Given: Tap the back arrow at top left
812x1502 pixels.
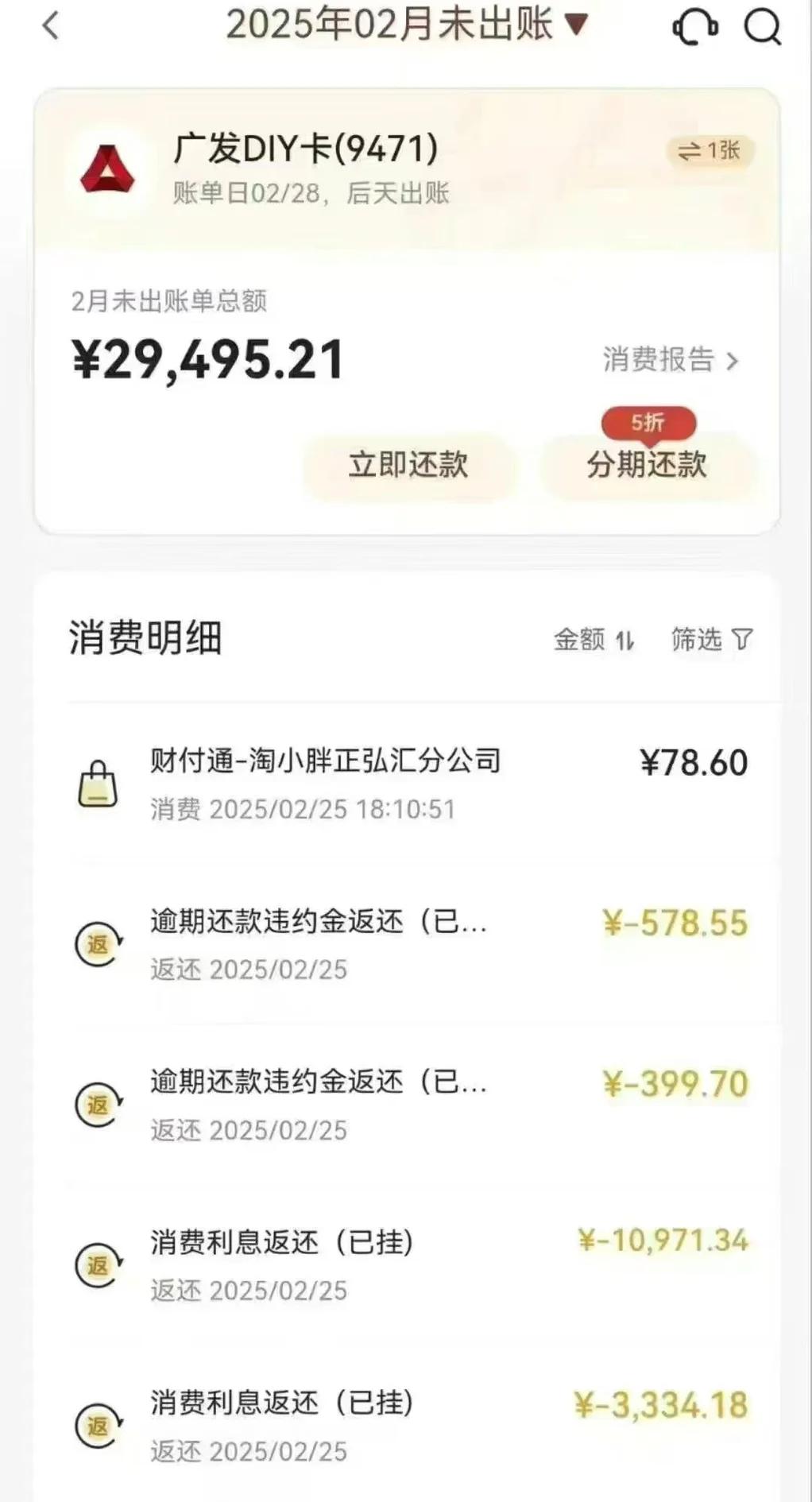Looking at the screenshot, I should pos(49,26).
